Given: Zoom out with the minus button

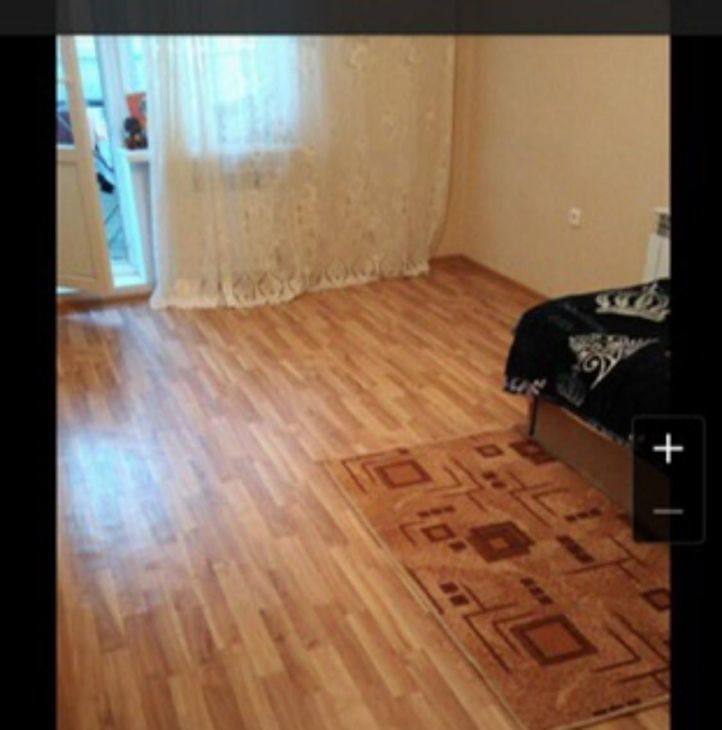Looking at the screenshot, I should [668, 511].
